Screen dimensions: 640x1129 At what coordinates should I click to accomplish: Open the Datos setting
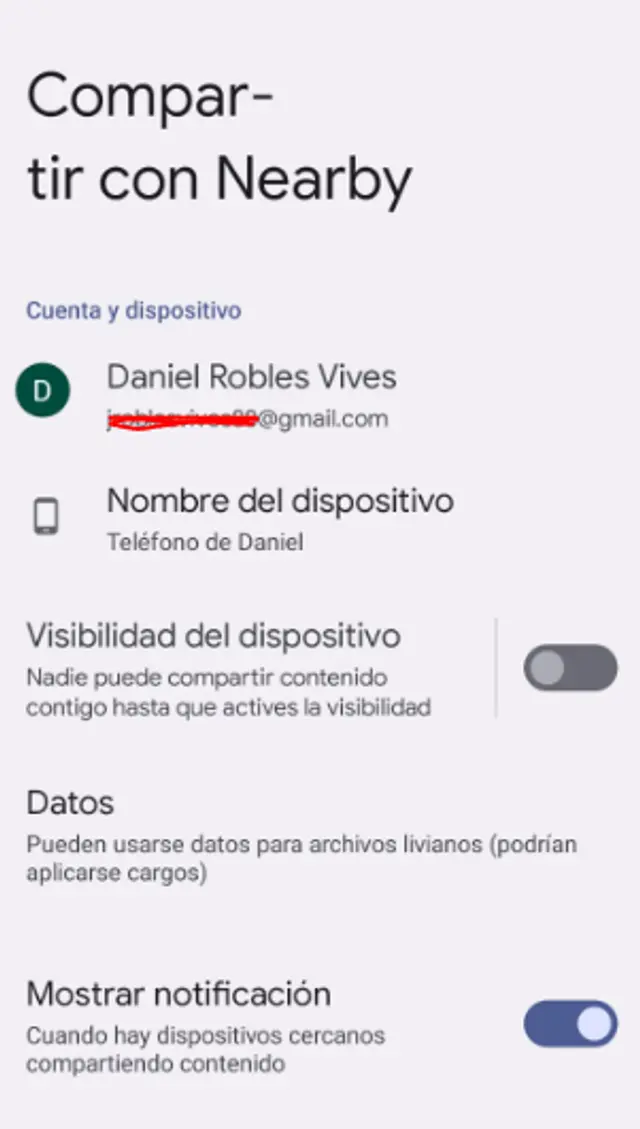point(300,834)
